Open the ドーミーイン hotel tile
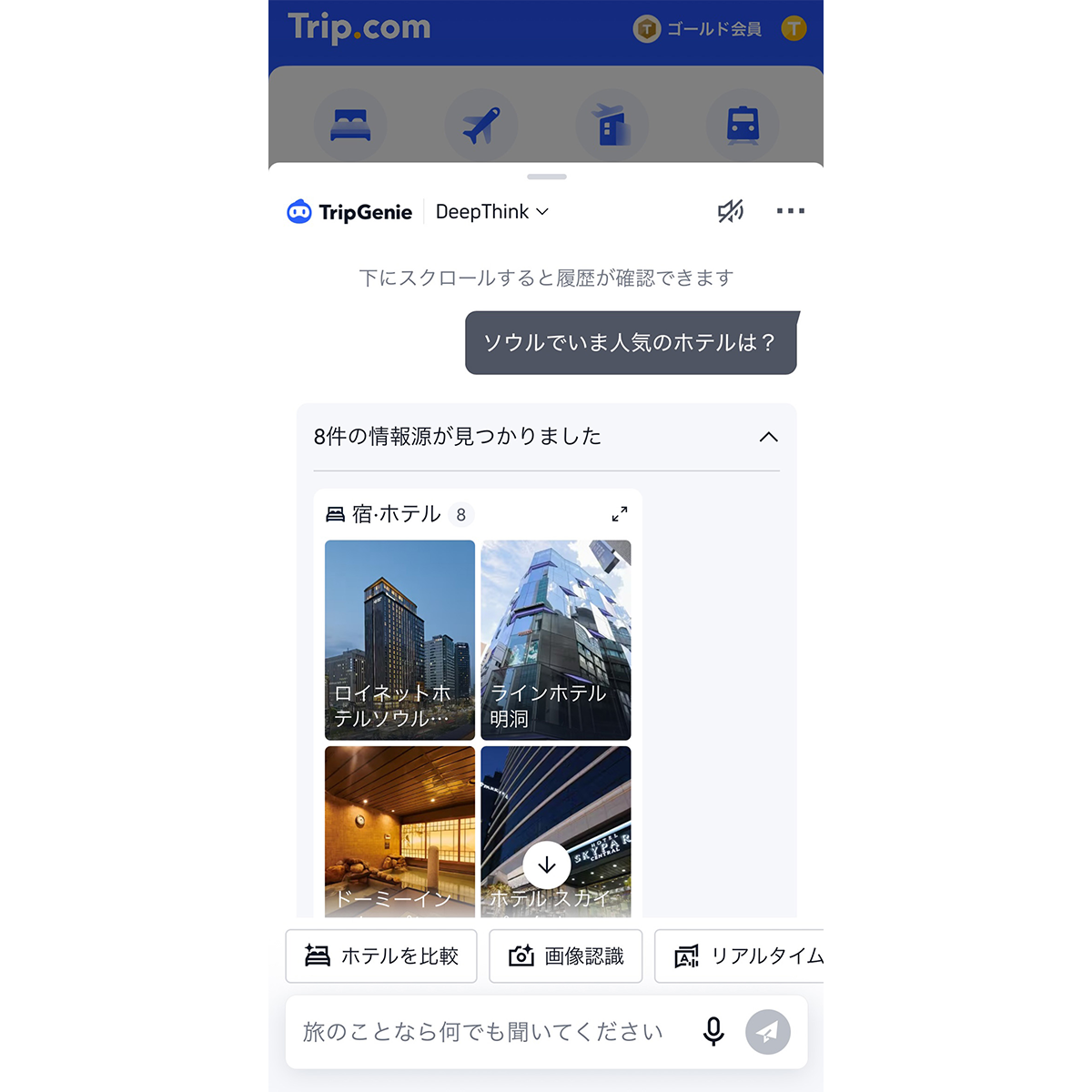This screenshot has height=1092, width=1092. coord(399,828)
